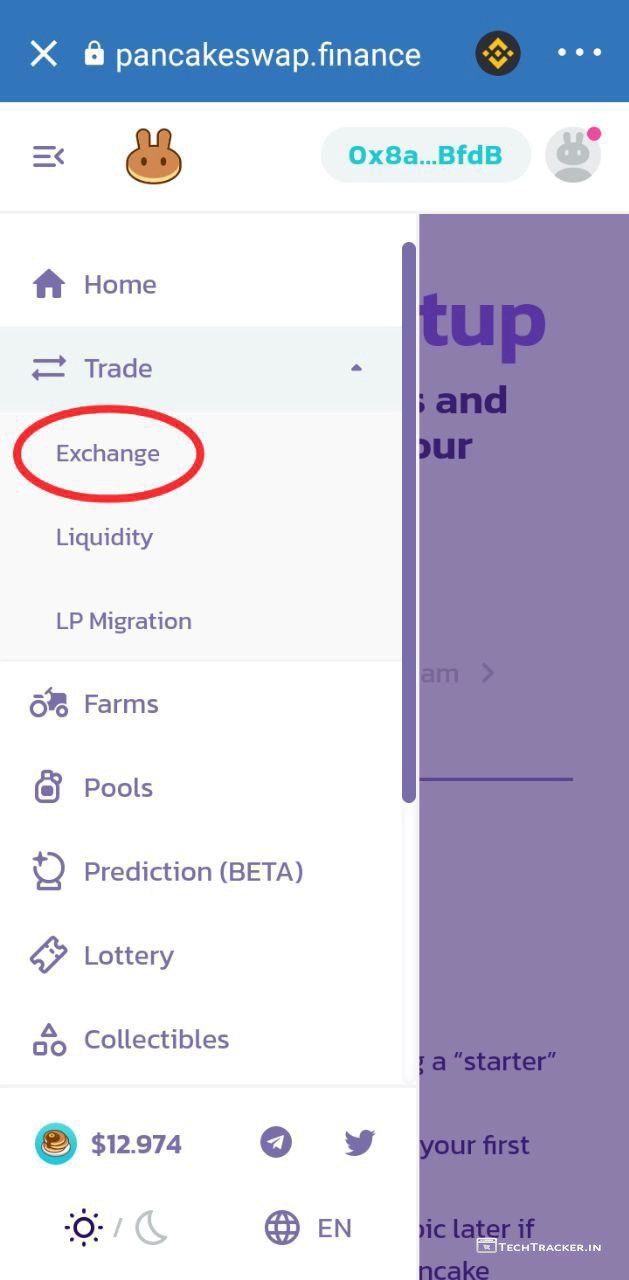
Task: Open Prediction (BETA)
Action: pos(192,872)
